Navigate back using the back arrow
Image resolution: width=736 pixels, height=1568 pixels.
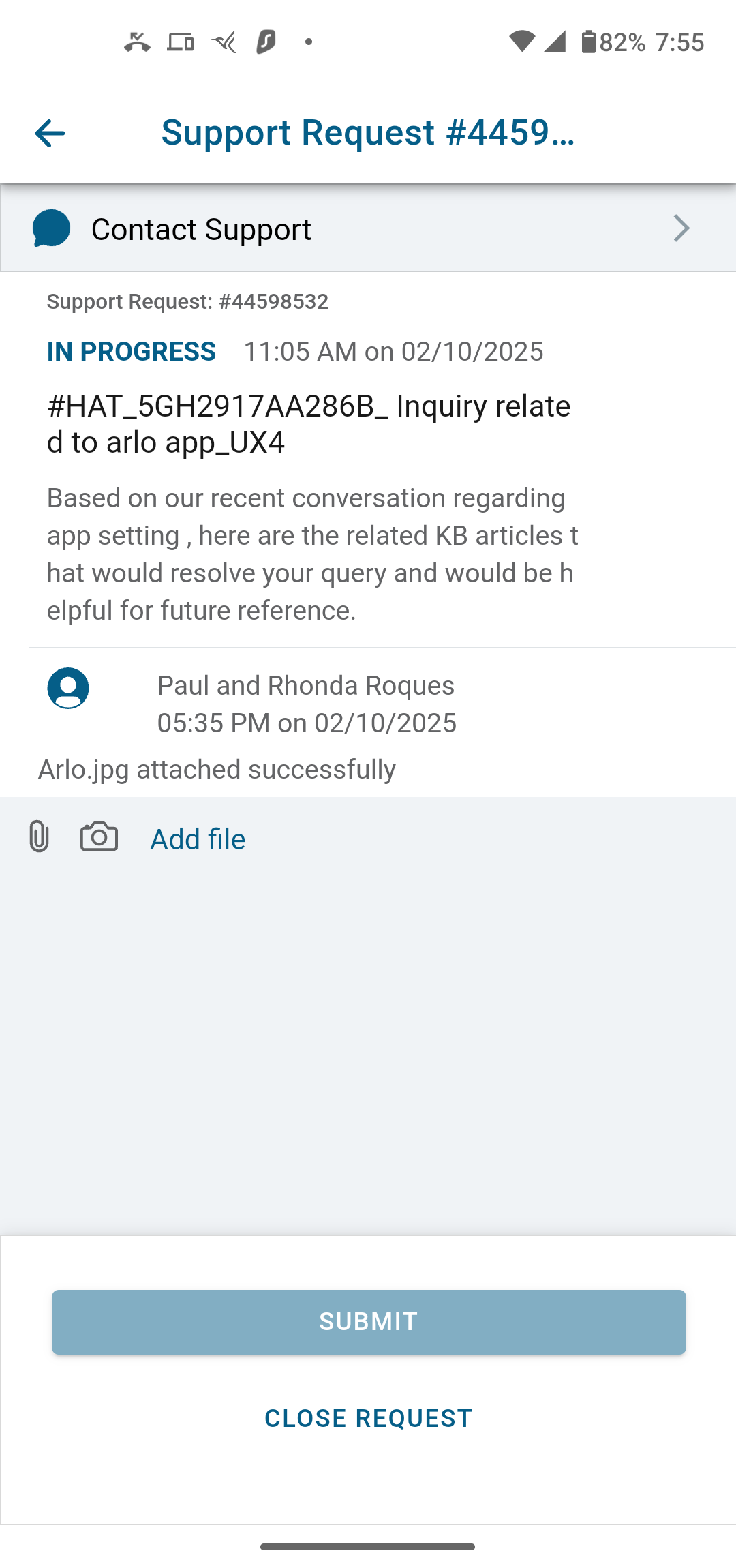tap(49, 134)
